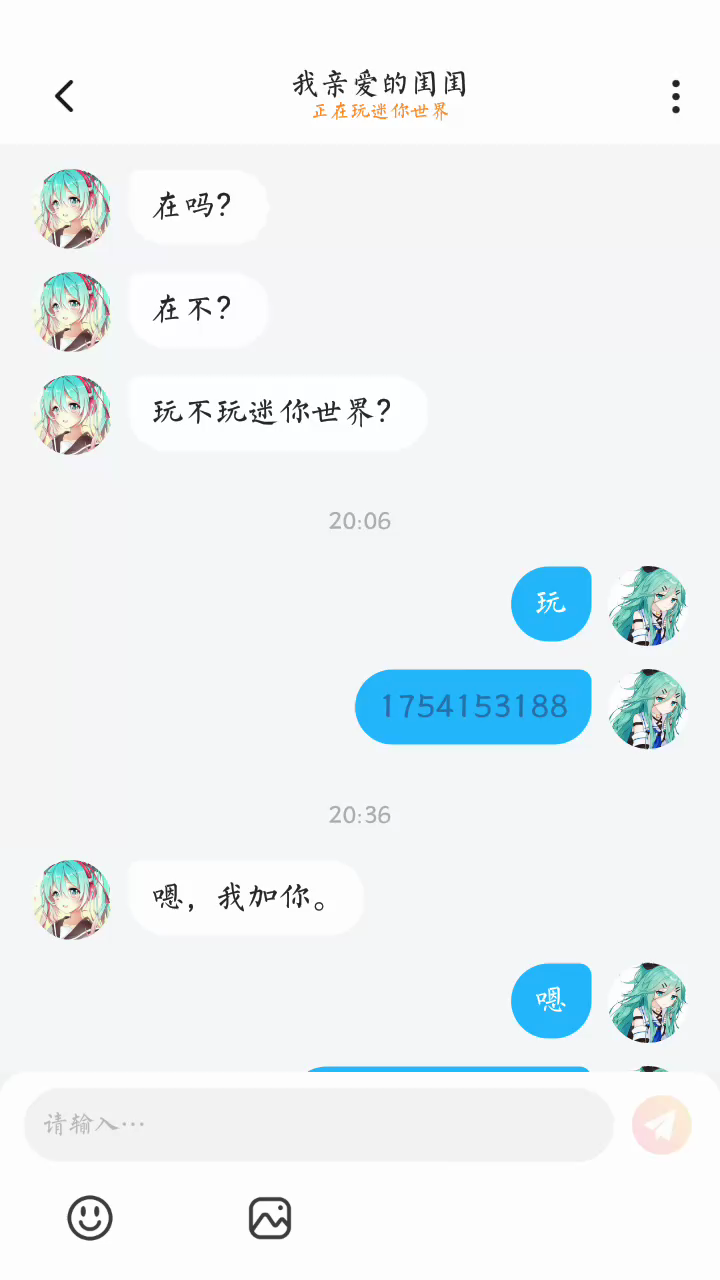The width and height of the screenshot is (720, 1280).
Task: Go back from the chat
Action: (x=64, y=96)
